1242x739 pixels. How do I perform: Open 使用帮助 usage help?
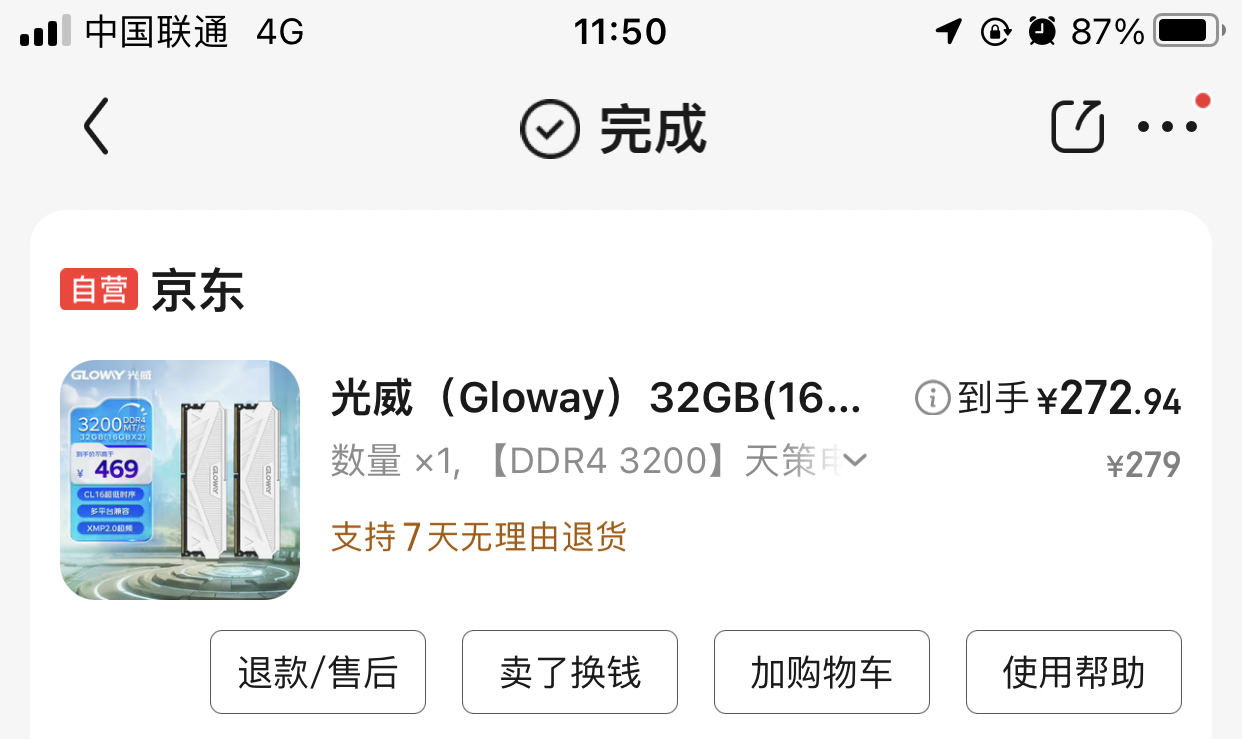pyautogui.click(x=1074, y=672)
